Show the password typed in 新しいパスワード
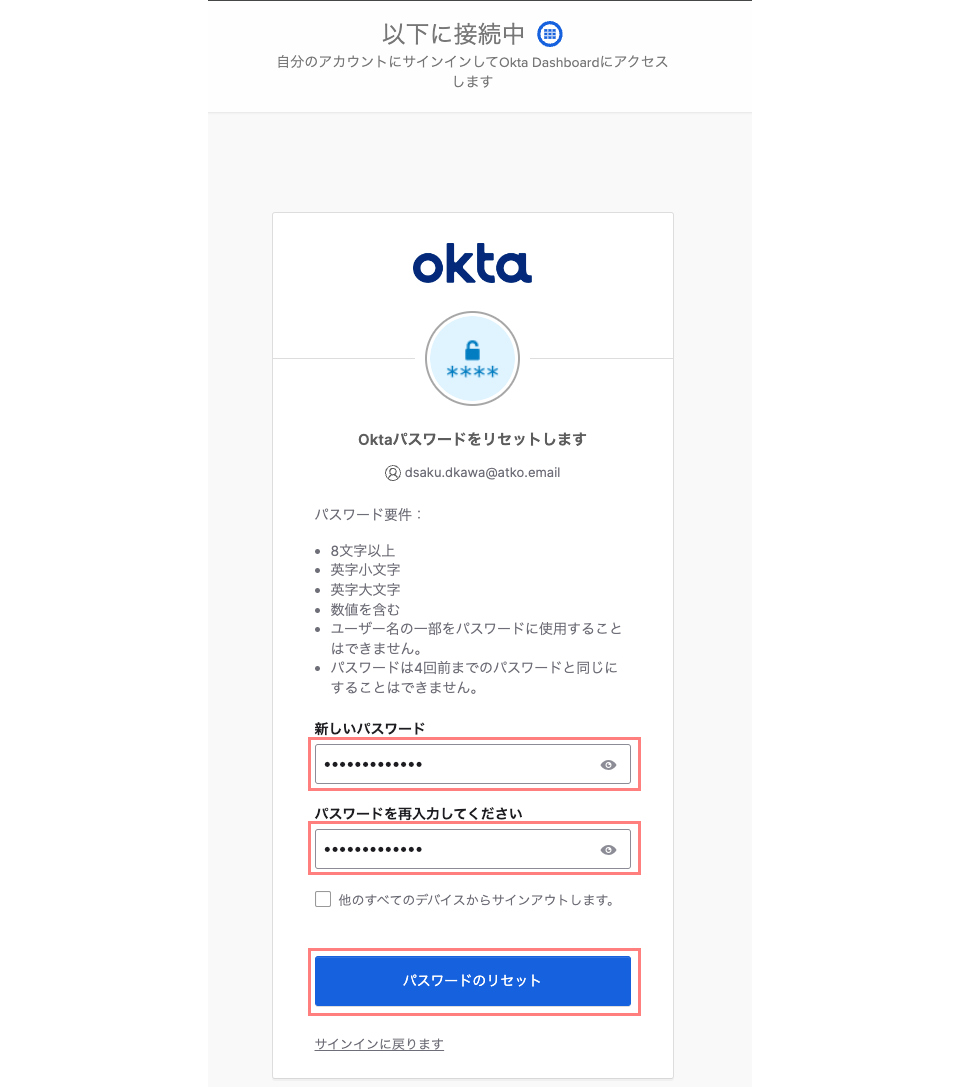Screen dimensions: 960x1087 [x=608, y=765]
